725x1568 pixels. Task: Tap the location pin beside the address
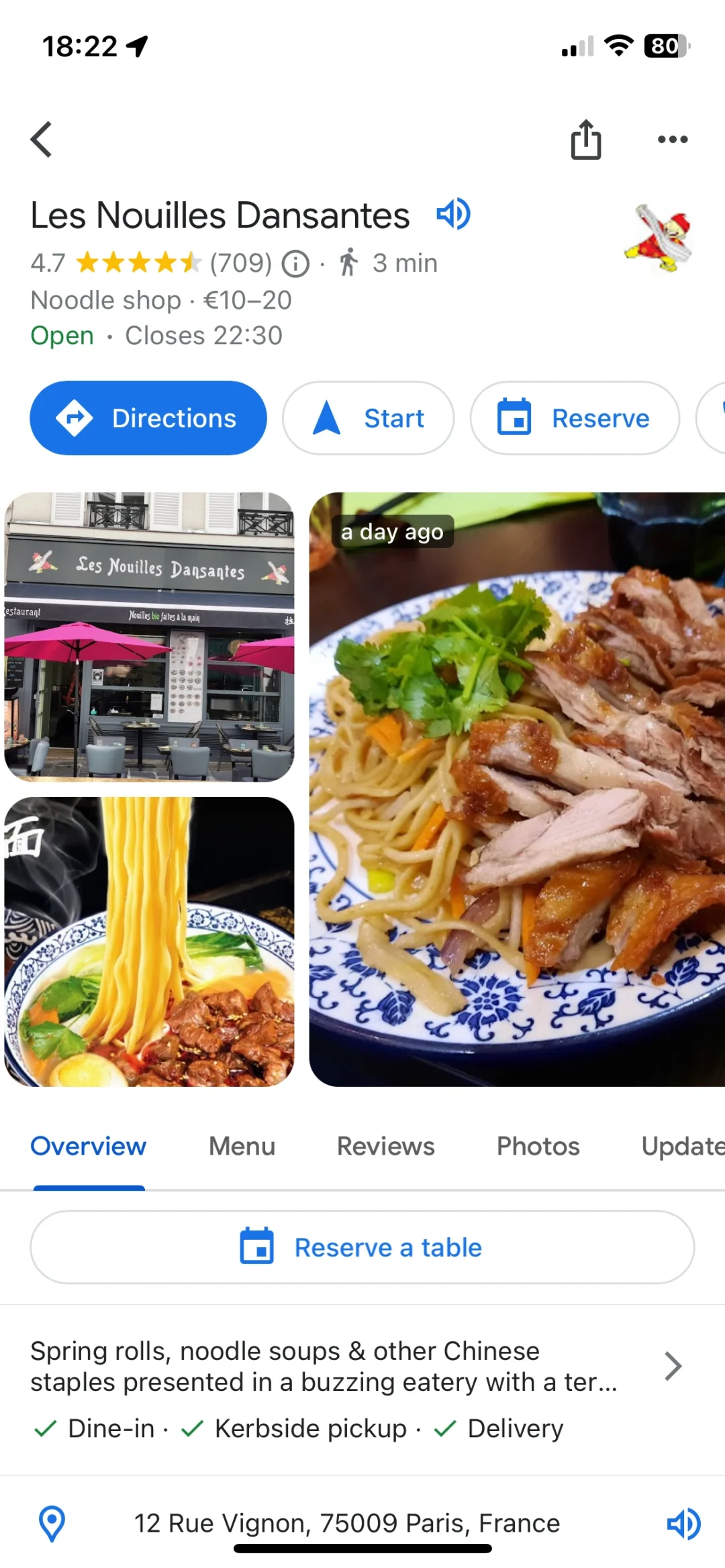[x=51, y=1522]
